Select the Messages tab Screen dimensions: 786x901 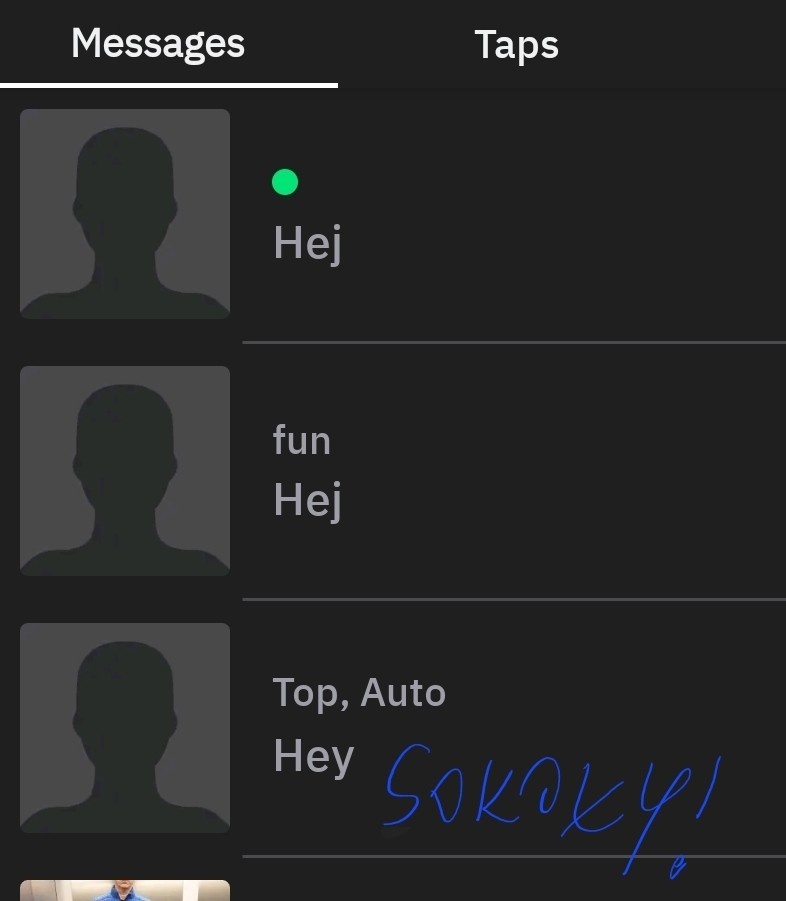click(158, 44)
